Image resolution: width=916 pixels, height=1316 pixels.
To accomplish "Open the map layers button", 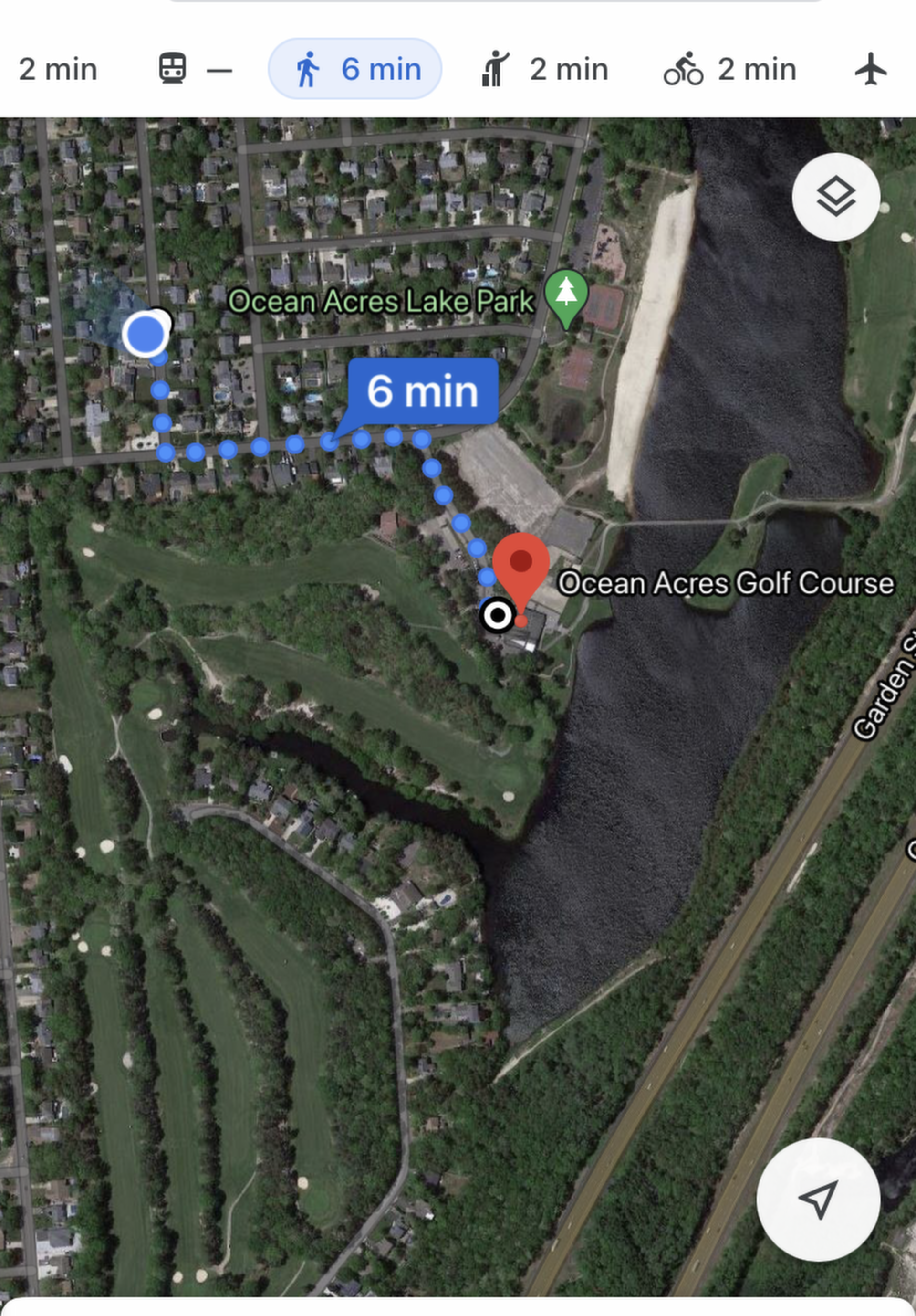I will (x=835, y=197).
